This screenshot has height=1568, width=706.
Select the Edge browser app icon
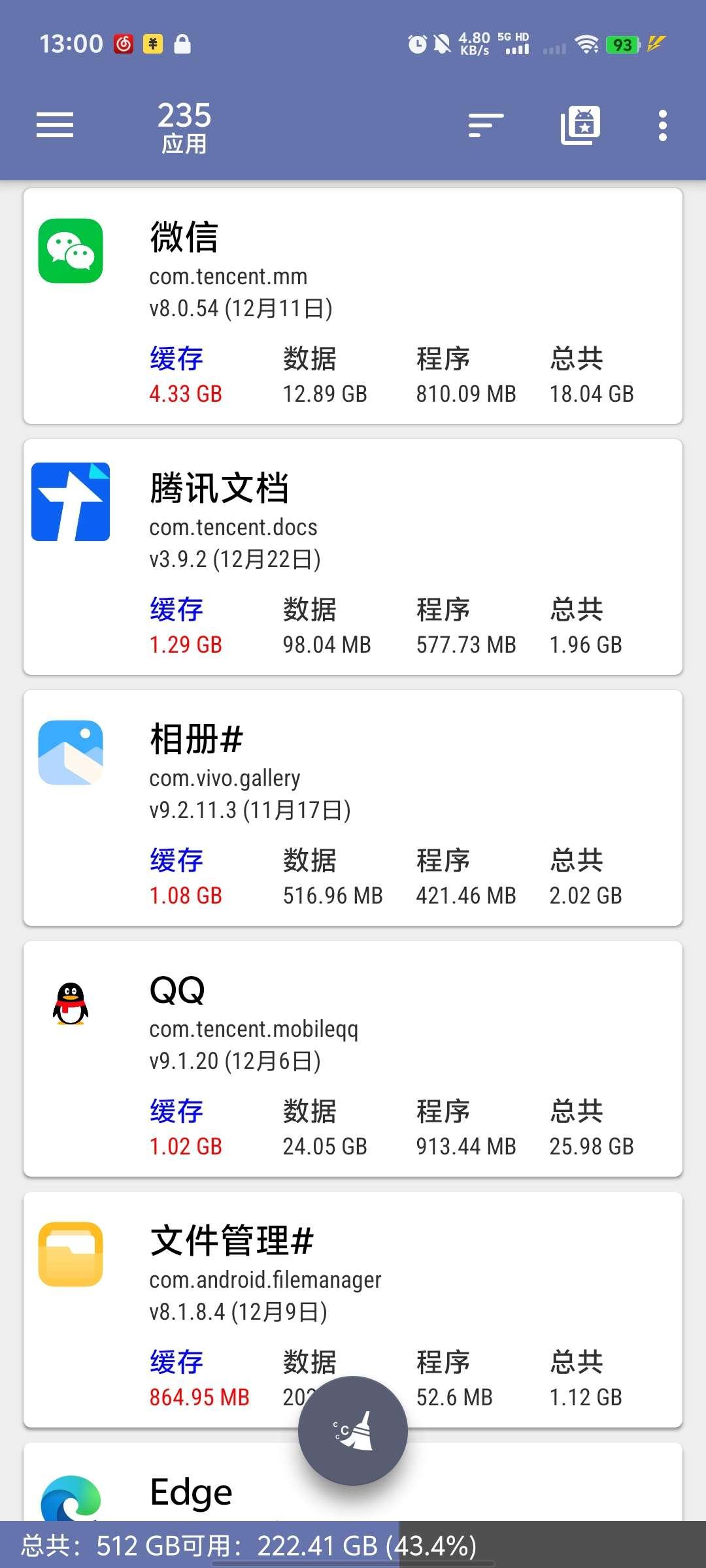click(71, 1496)
